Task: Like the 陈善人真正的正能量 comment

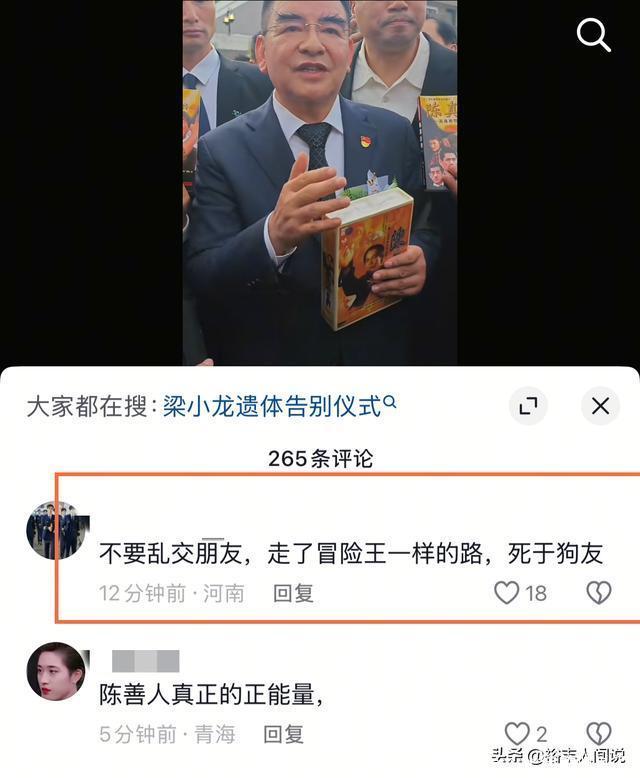Action: 516,734
